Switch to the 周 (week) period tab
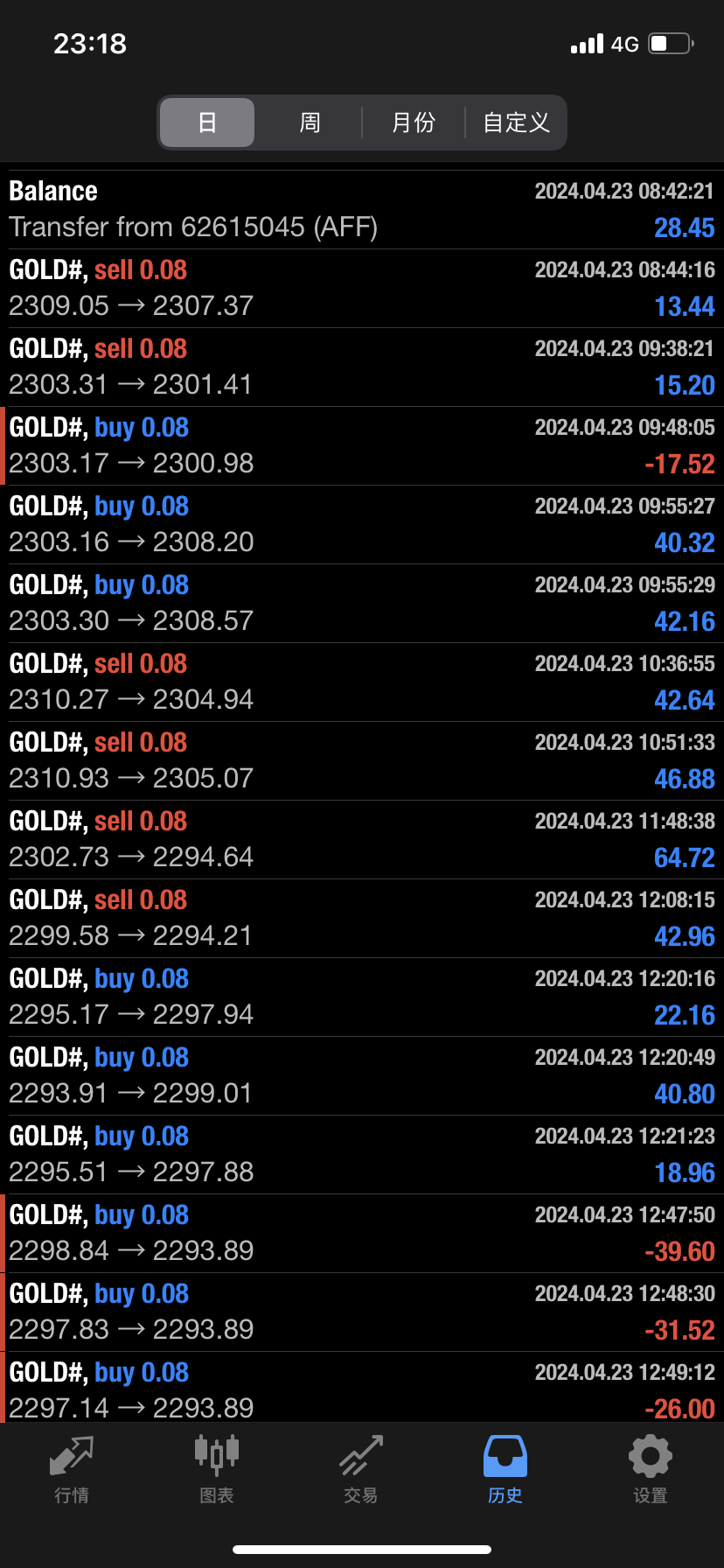This screenshot has height=1568, width=724. pos(310,122)
